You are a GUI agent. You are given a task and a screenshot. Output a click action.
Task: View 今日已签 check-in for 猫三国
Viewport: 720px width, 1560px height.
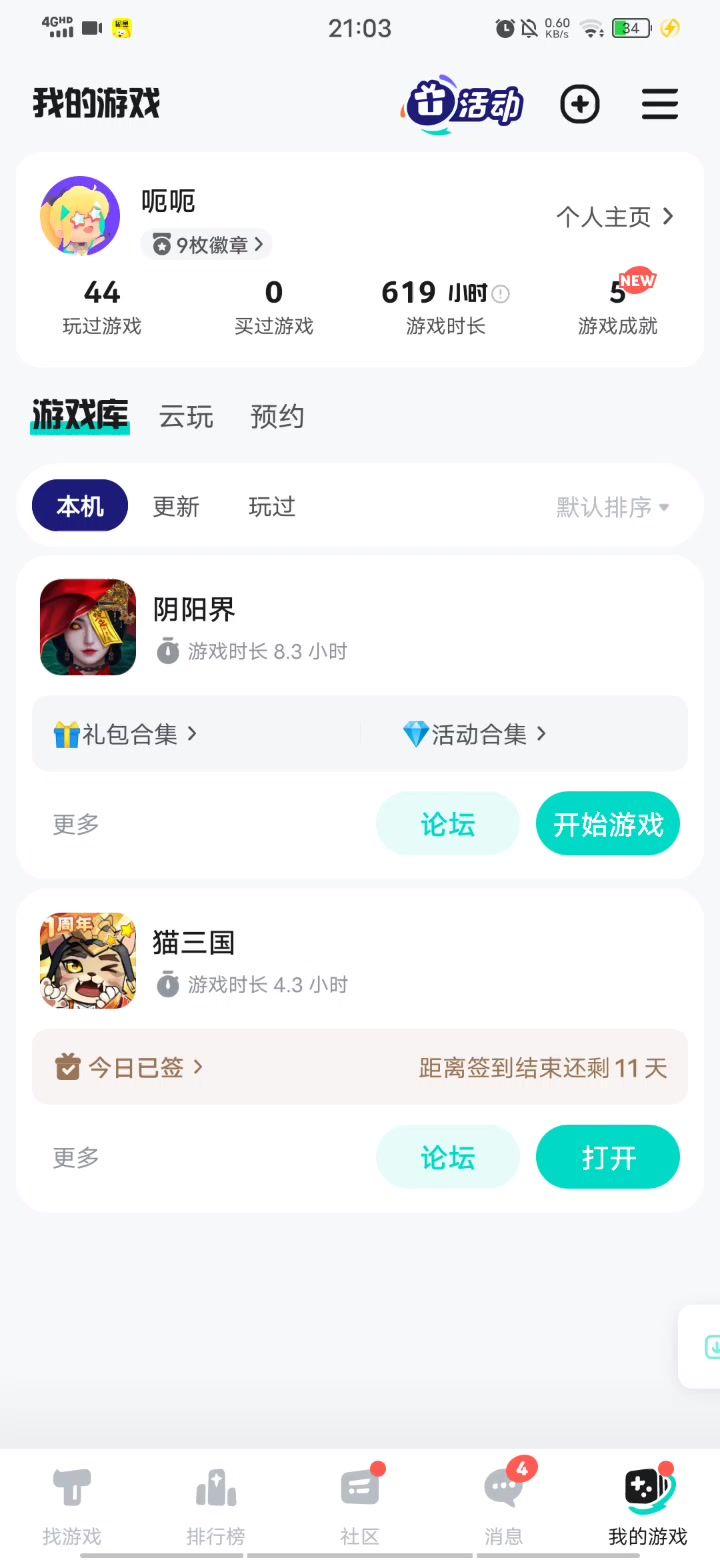(x=130, y=1067)
